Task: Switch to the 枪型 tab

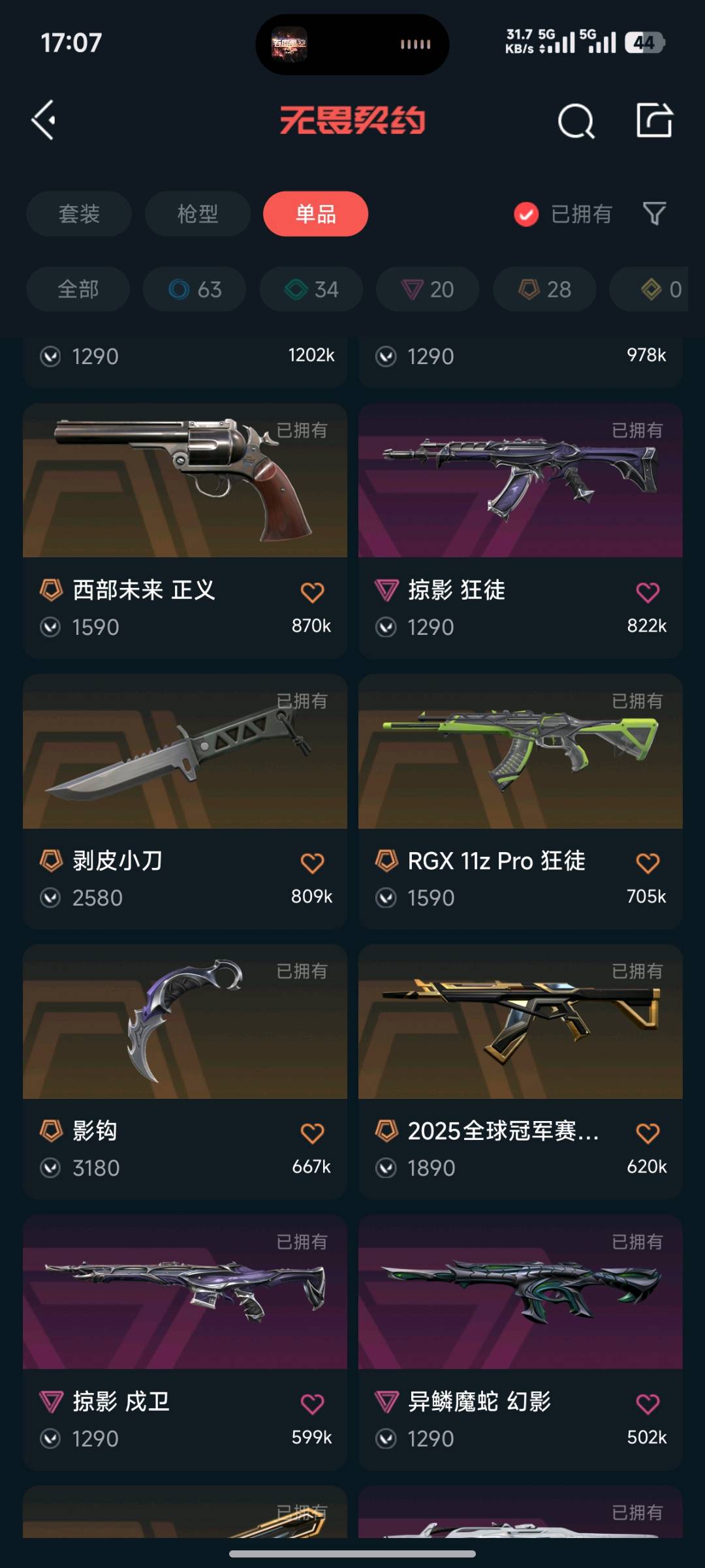Action: pos(198,213)
